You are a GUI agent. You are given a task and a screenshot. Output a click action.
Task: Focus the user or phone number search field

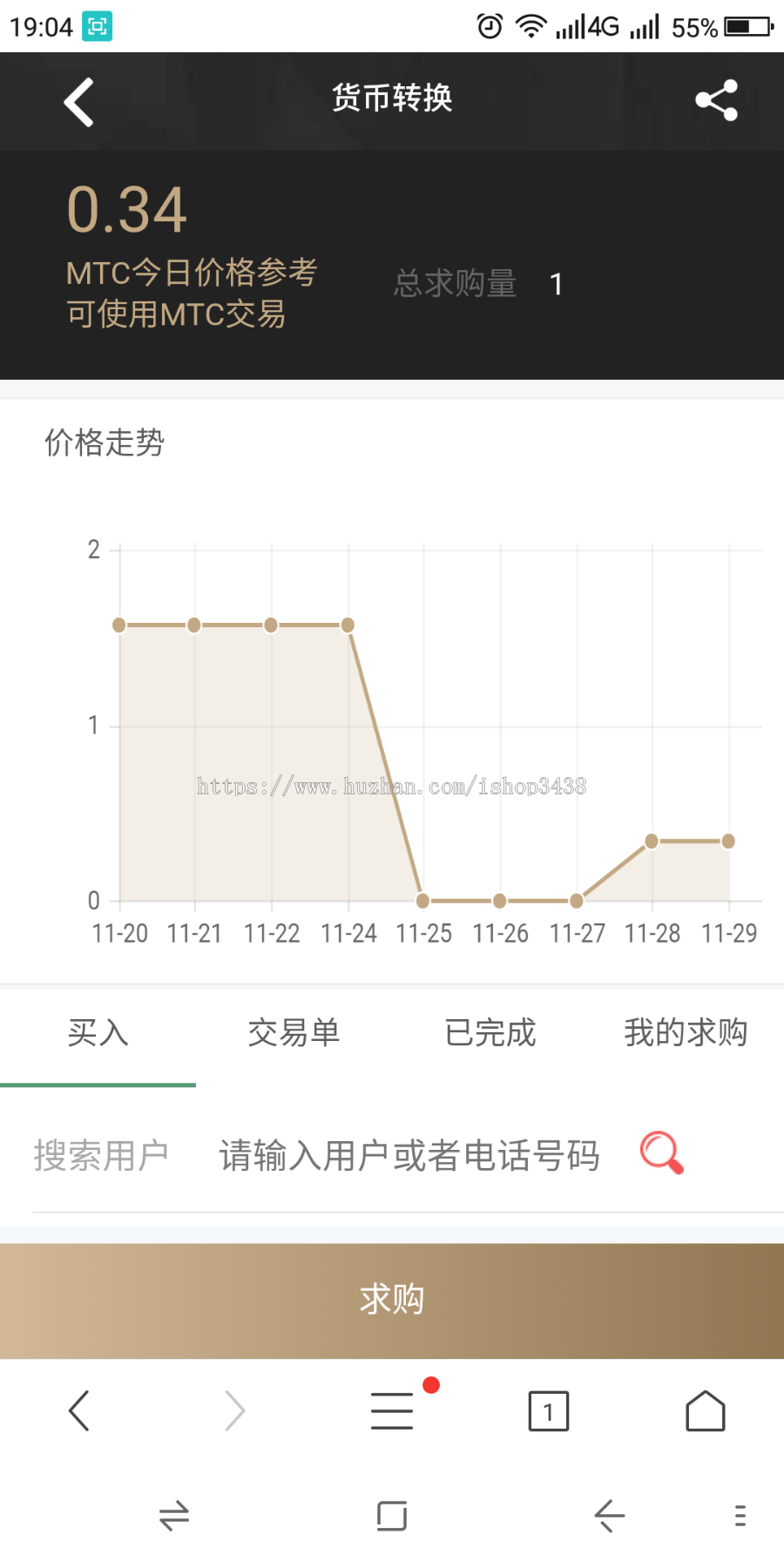[x=409, y=1156]
